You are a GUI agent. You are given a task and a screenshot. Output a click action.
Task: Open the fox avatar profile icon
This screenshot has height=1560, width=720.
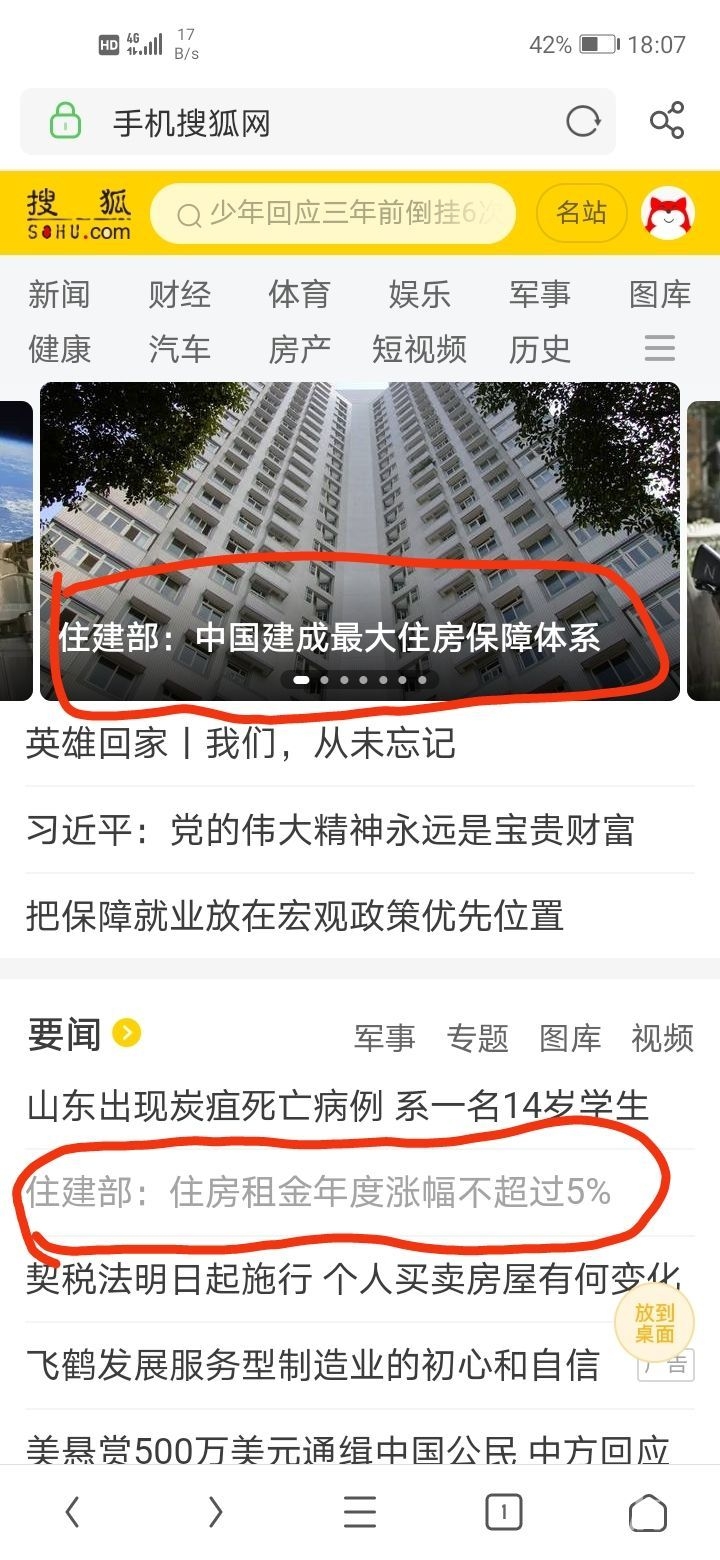pos(667,213)
